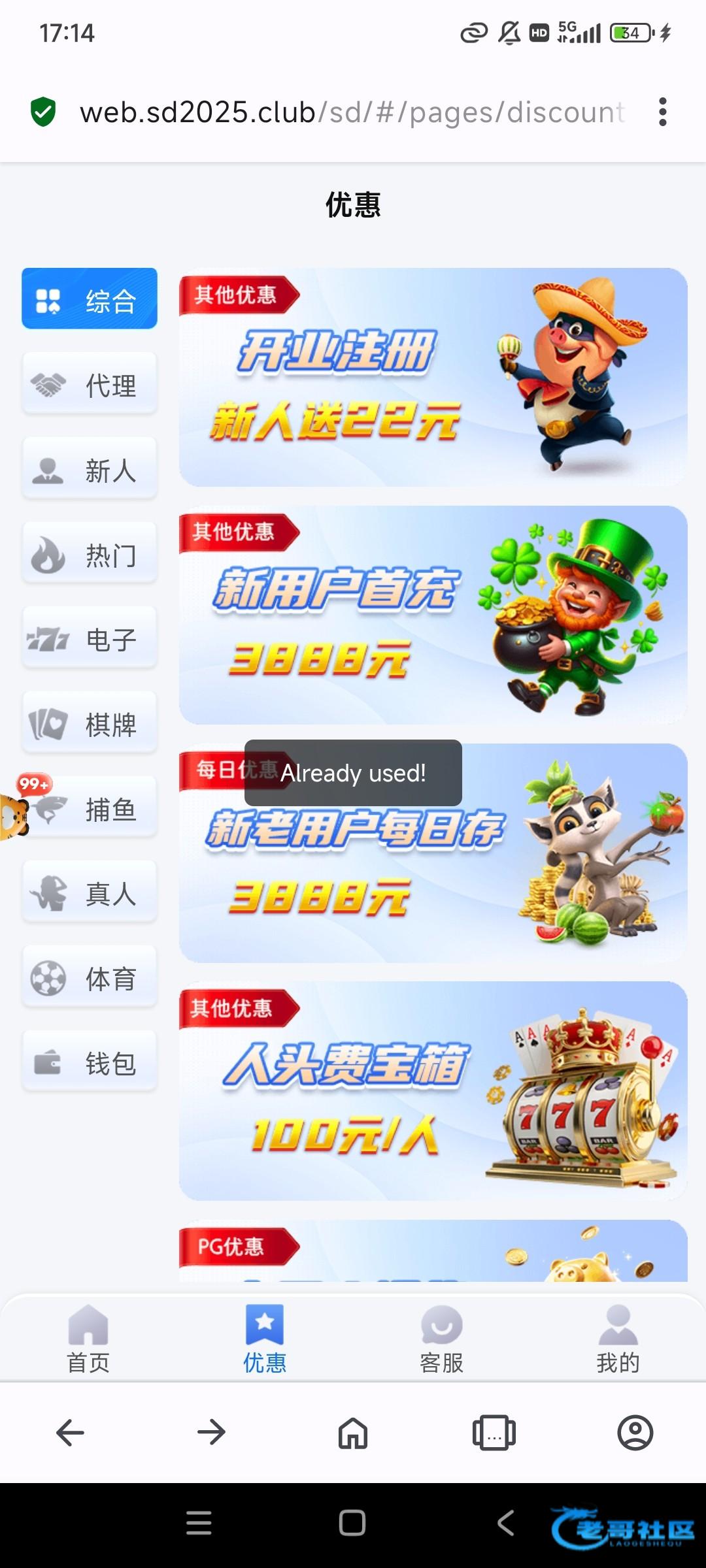Open the browser overflow menu
Image resolution: width=706 pixels, height=1568 pixels.
662,112
